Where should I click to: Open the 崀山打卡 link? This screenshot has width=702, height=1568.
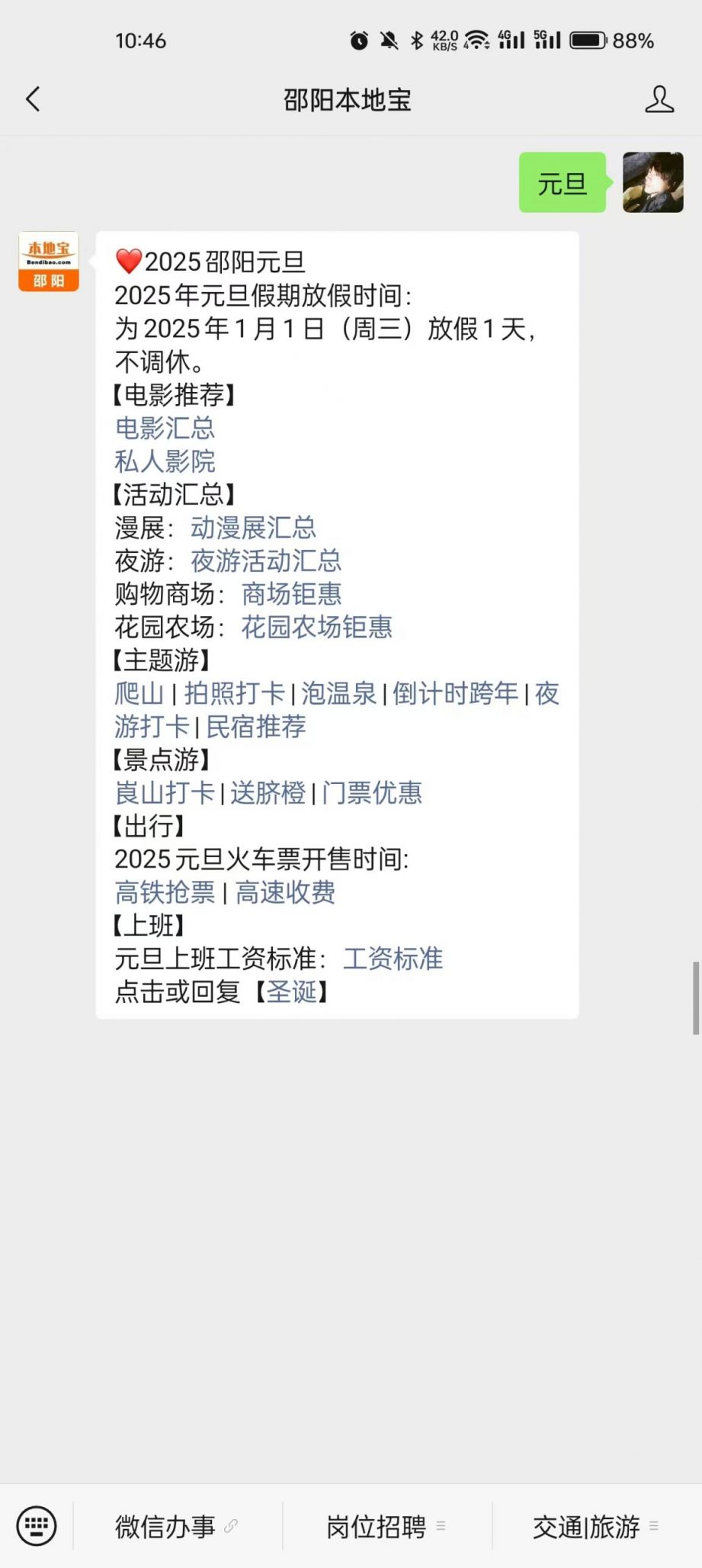coord(165,793)
